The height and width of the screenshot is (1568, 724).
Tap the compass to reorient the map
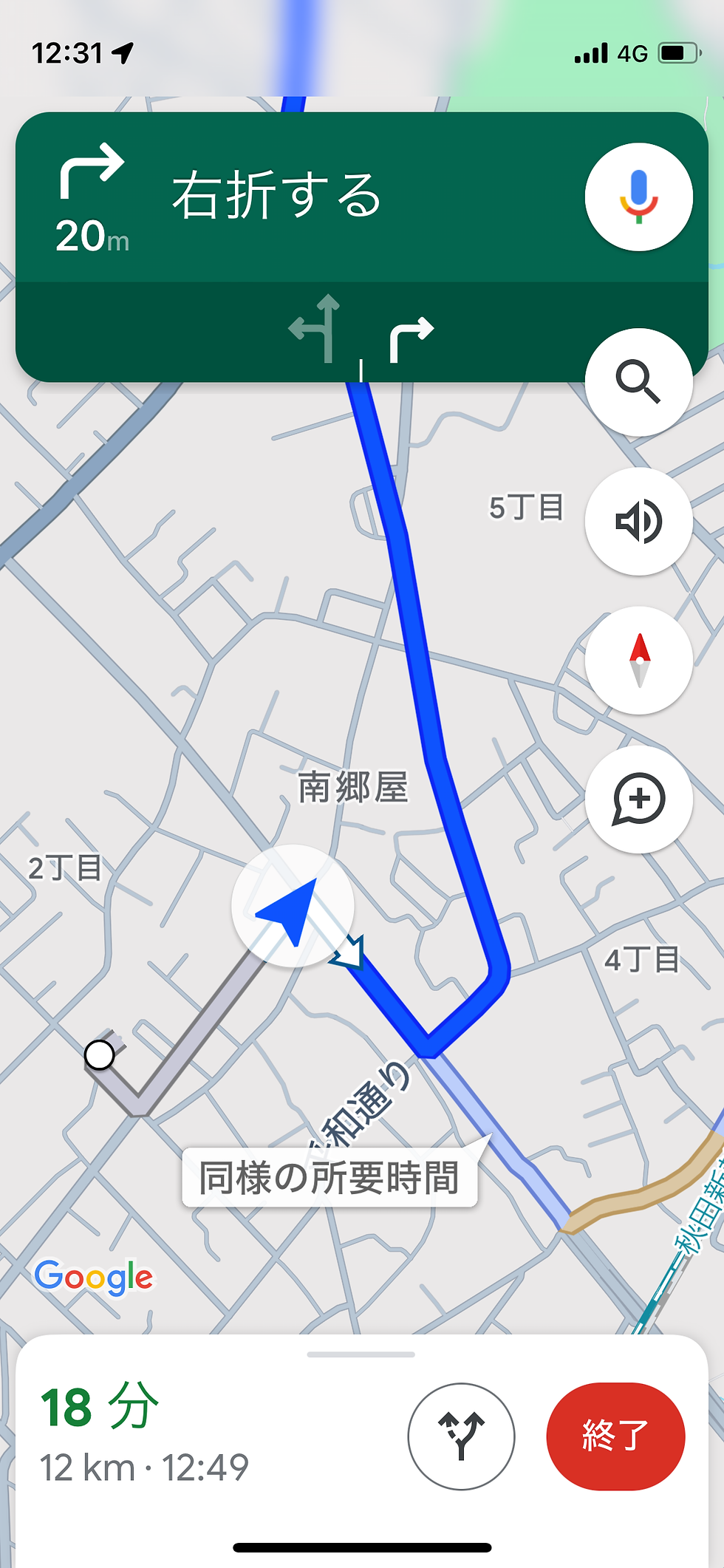639,660
